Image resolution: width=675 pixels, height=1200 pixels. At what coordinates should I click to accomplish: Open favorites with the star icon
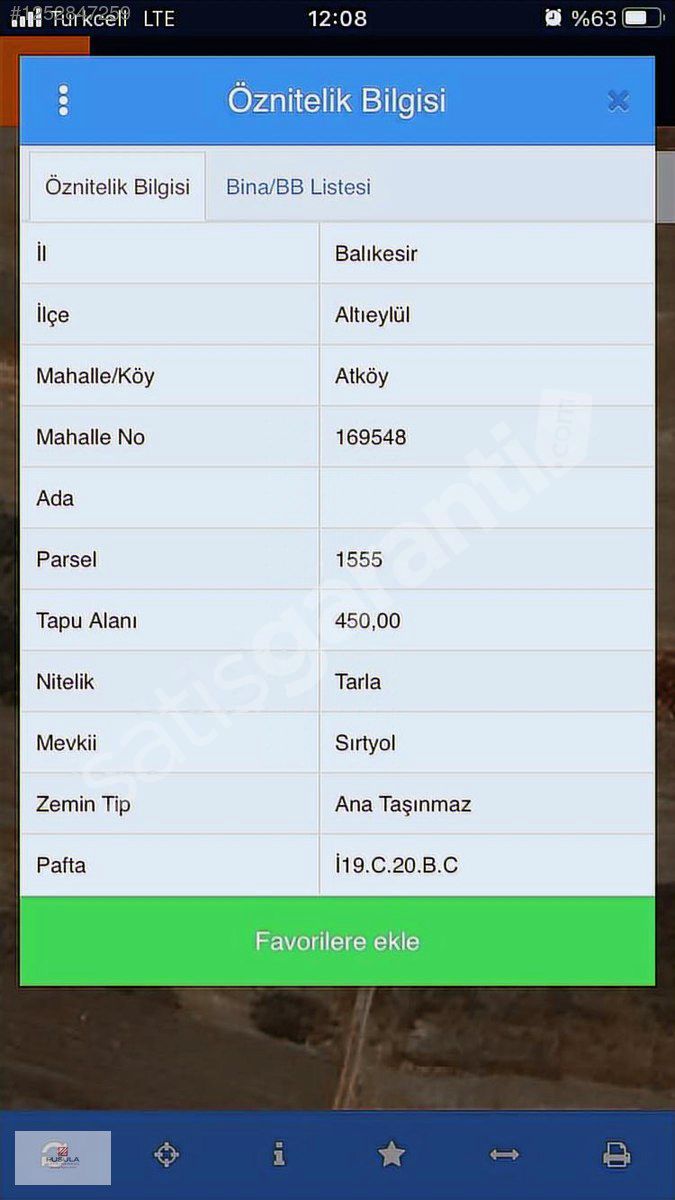pyautogui.click(x=391, y=1155)
